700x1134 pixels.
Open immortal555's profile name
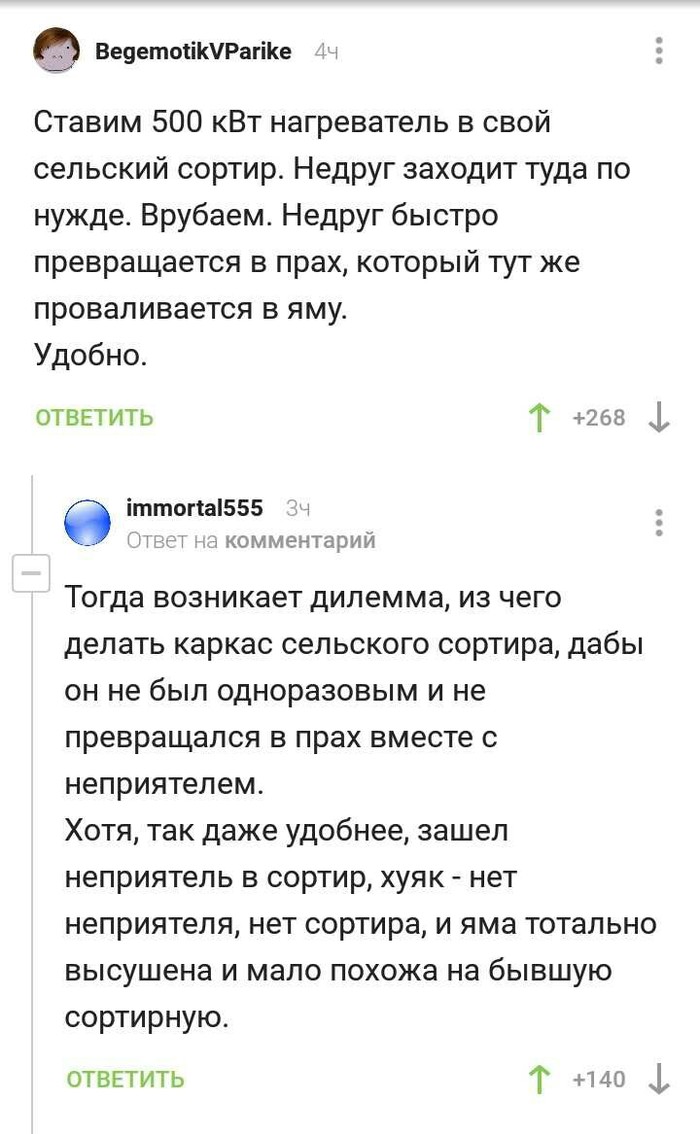(194, 508)
